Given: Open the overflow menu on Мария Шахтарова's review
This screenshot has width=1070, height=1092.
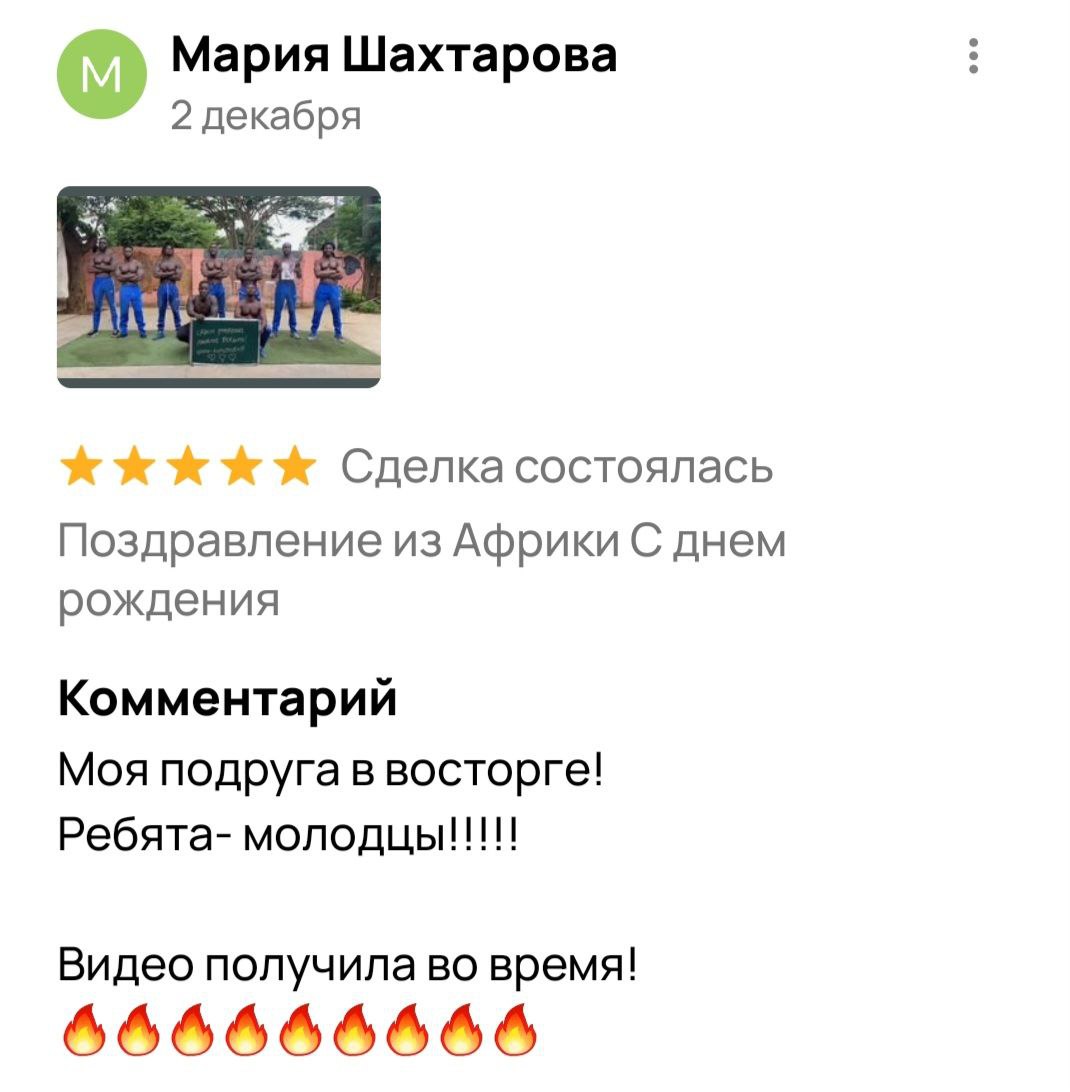Looking at the screenshot, I should (973, 56).
